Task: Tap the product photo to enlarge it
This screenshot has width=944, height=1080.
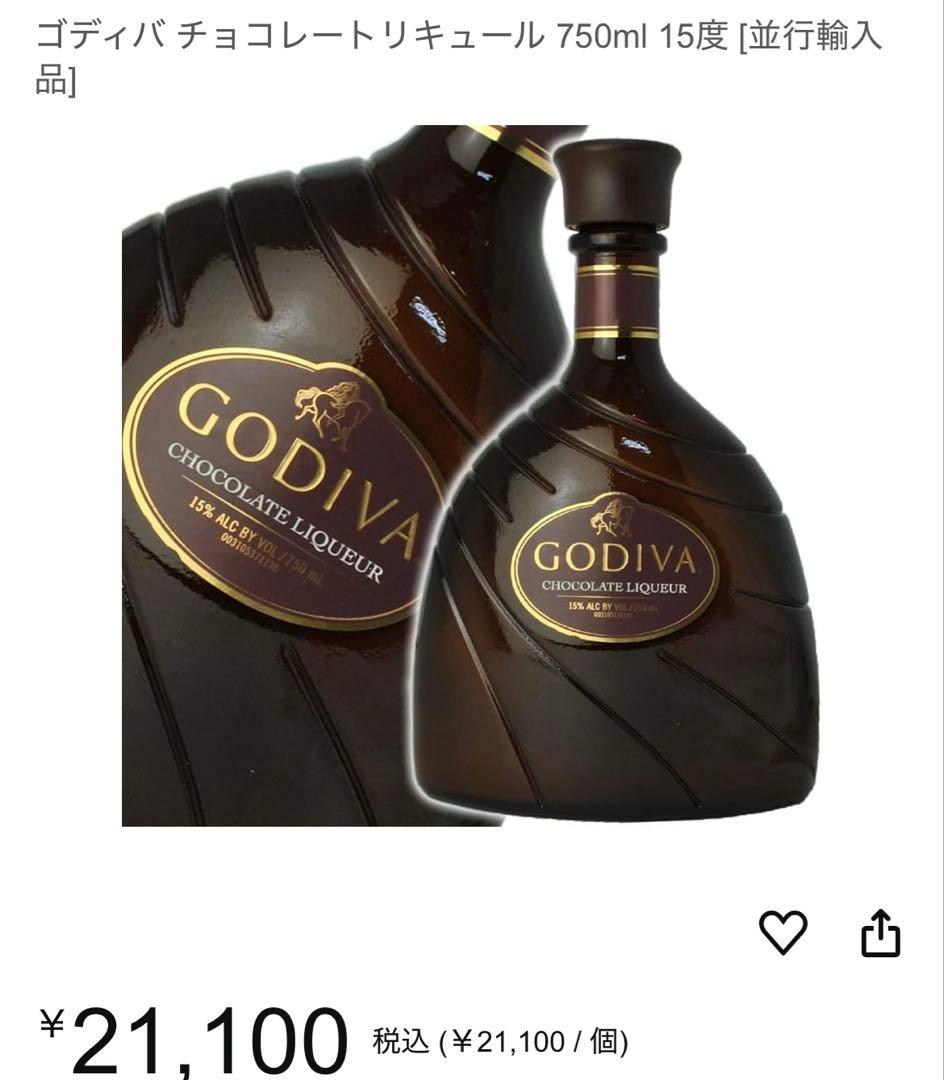Action: click(x=470, y=480)
